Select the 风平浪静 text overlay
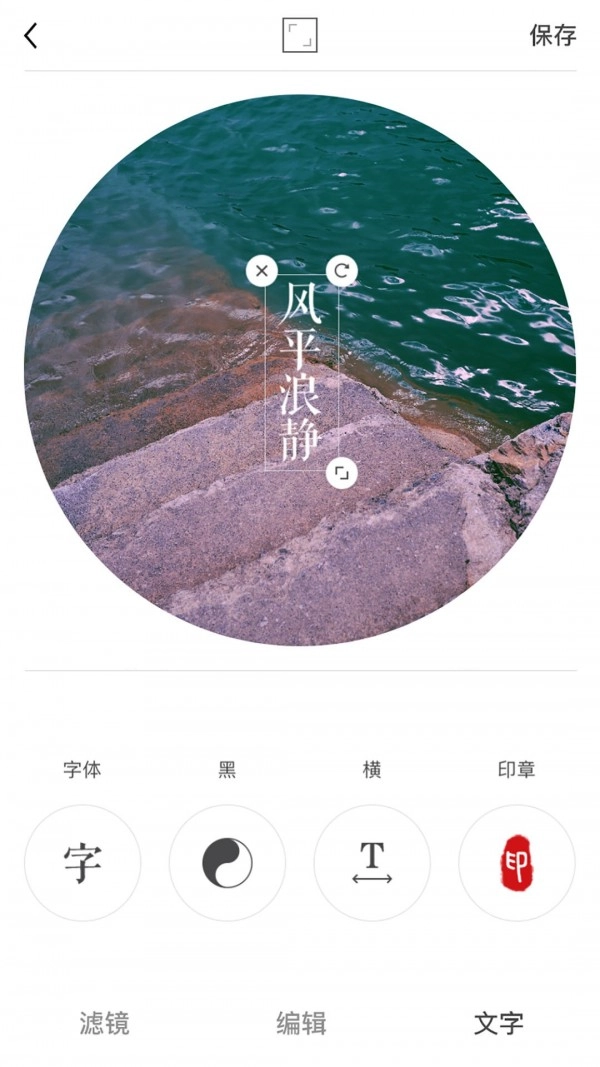The height and width of the screenshot is (1067, 600). click(301, 372)
